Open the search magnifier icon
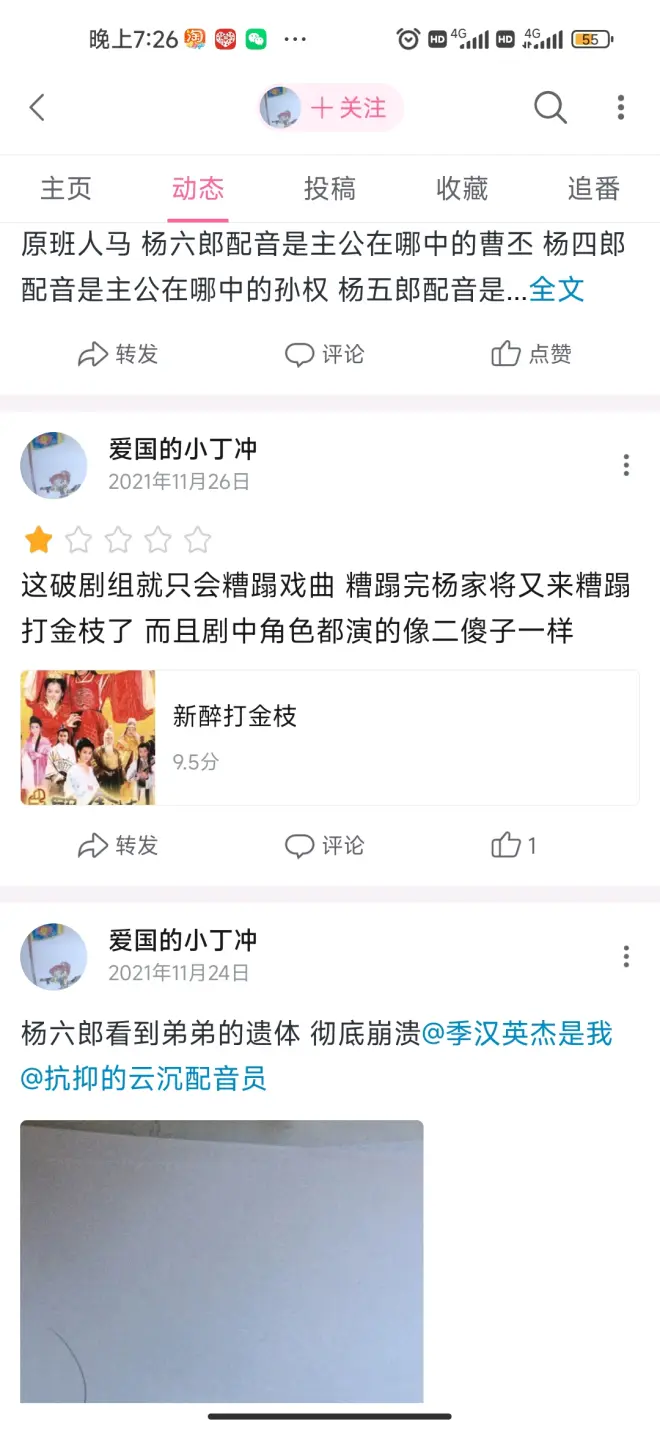The width and height of the screenshot is (660, 1430). [x=550, y=108]
